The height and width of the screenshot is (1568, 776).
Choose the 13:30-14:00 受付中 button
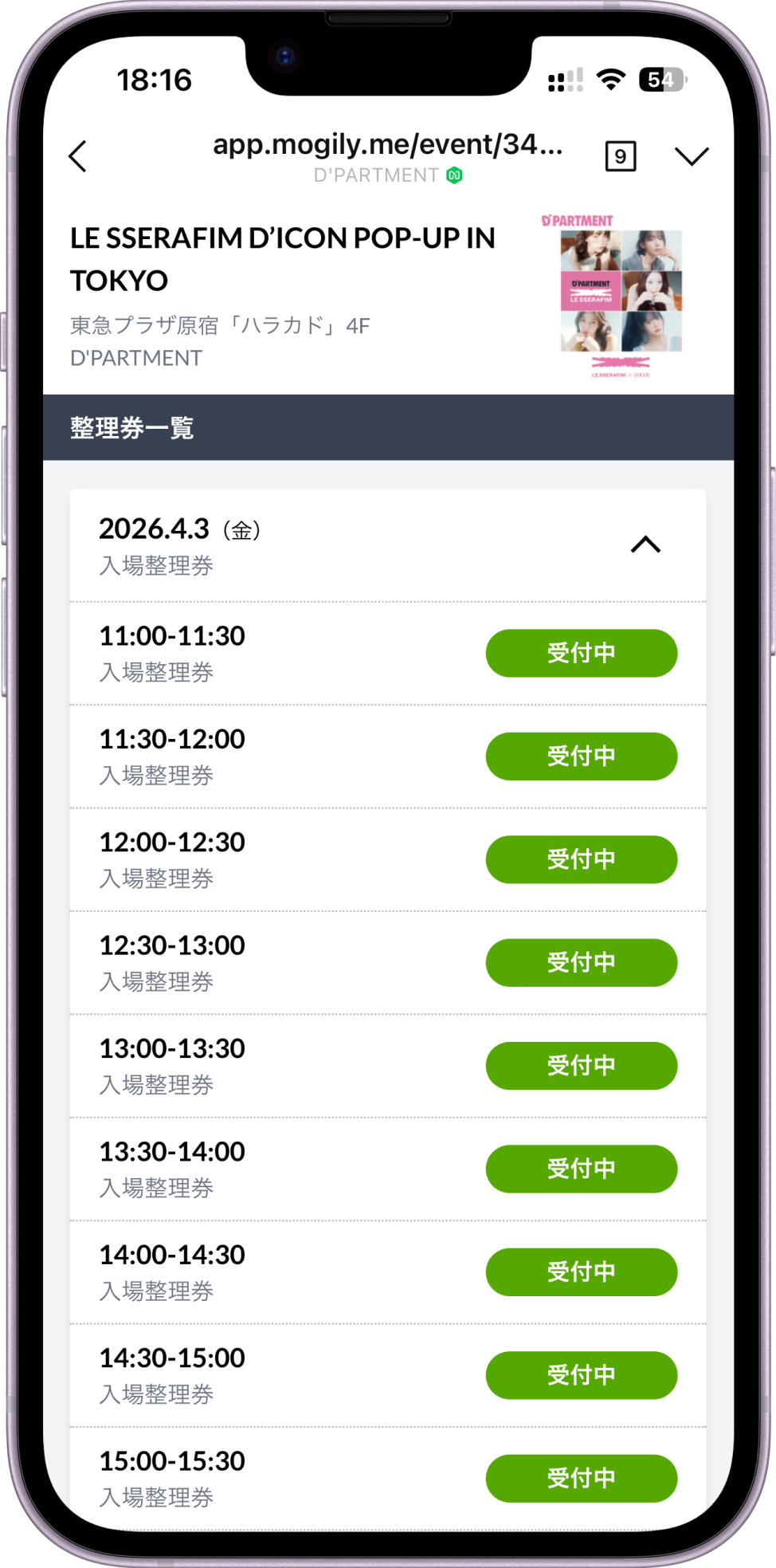tap(581, 1169)
